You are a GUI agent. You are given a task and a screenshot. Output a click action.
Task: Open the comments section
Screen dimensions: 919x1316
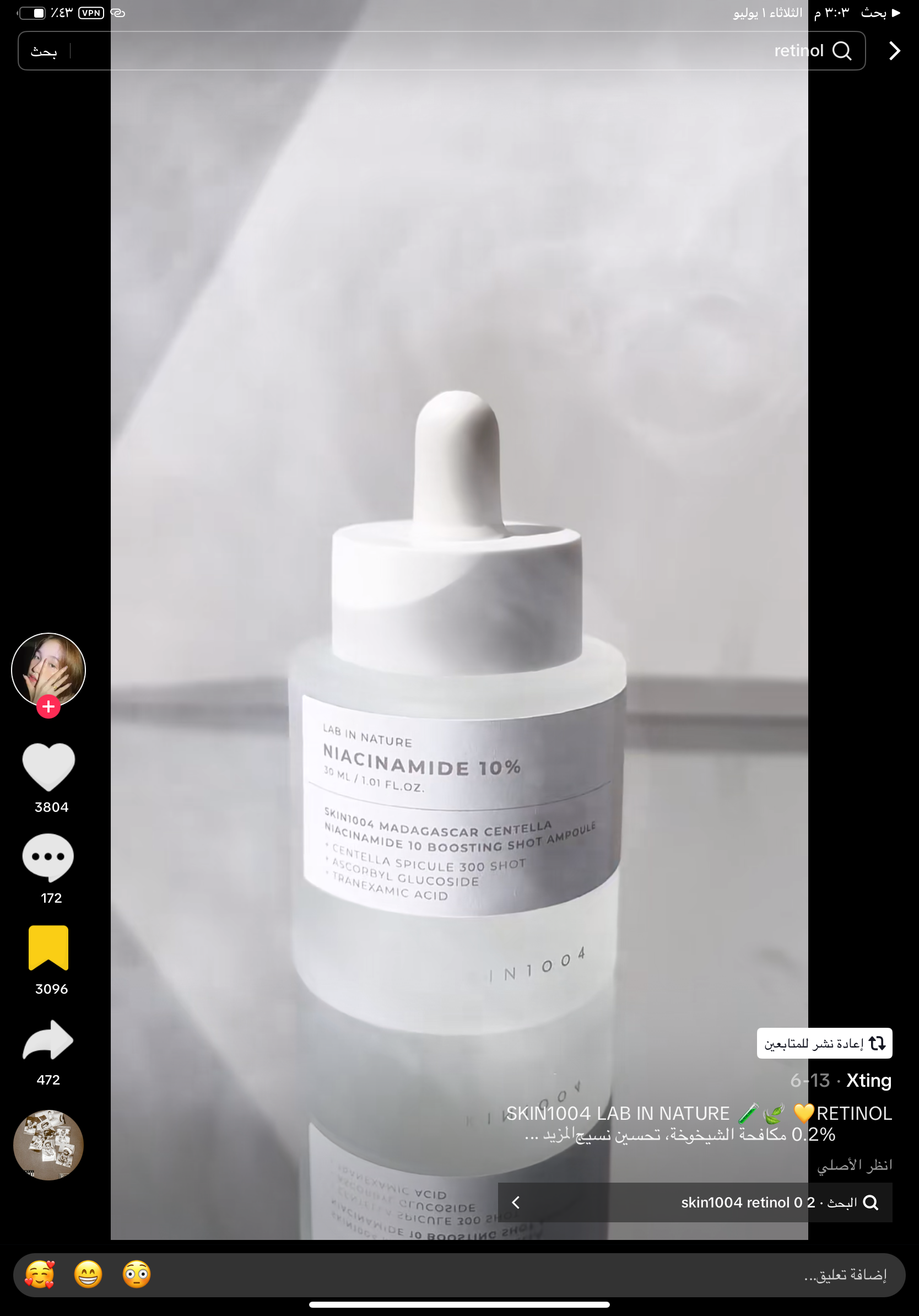tap(48, 857)
